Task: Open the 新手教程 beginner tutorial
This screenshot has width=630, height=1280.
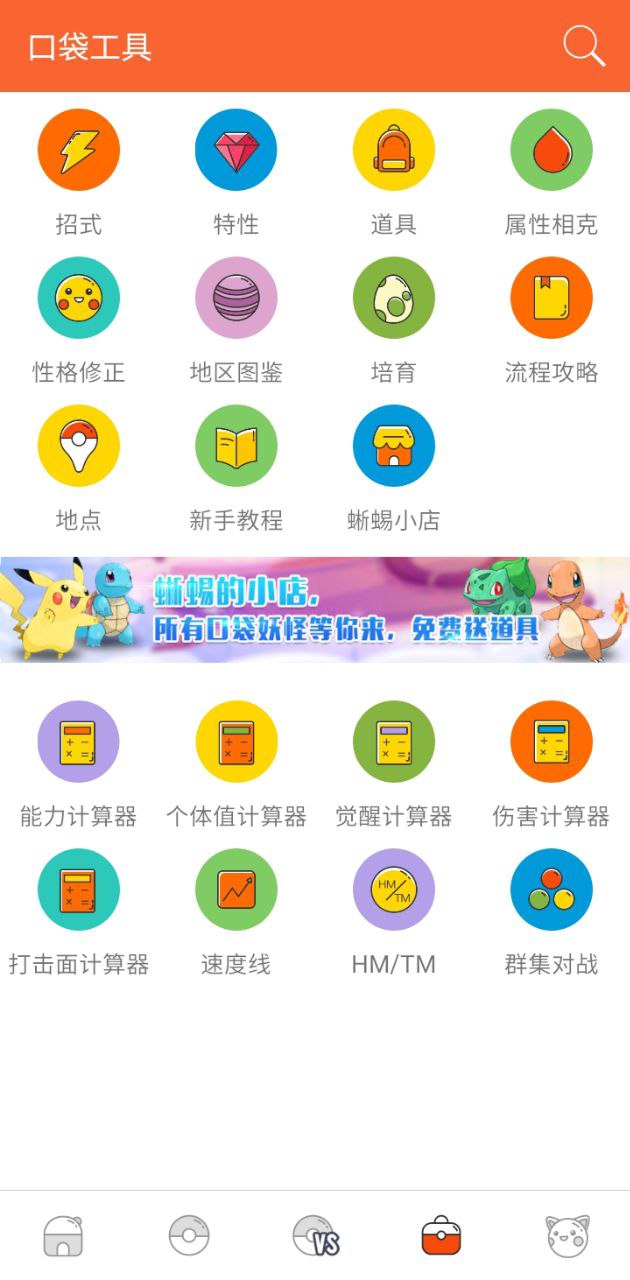Action: click(236, 446)
